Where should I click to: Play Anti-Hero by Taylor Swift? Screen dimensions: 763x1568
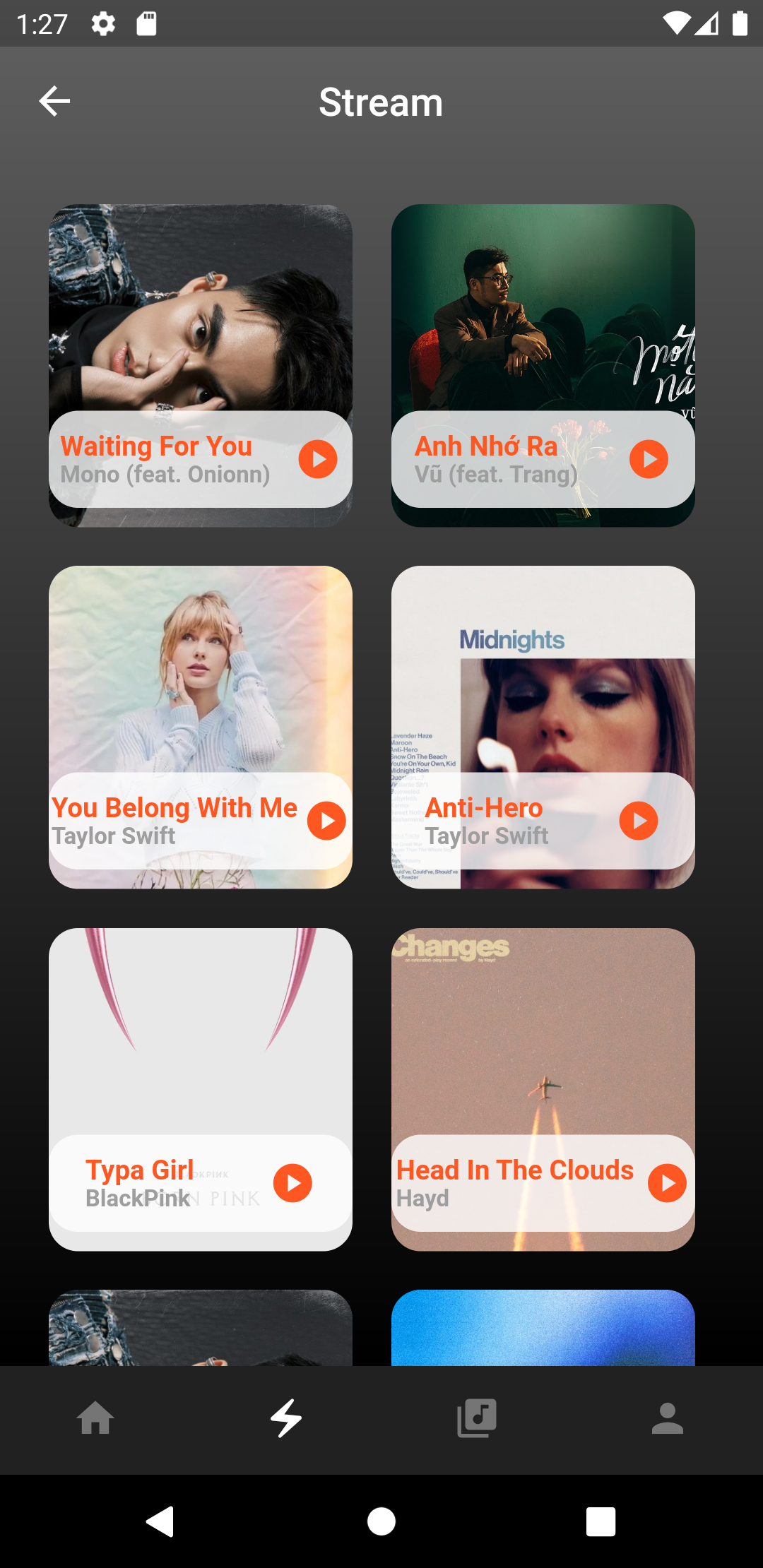click(639, 821)
